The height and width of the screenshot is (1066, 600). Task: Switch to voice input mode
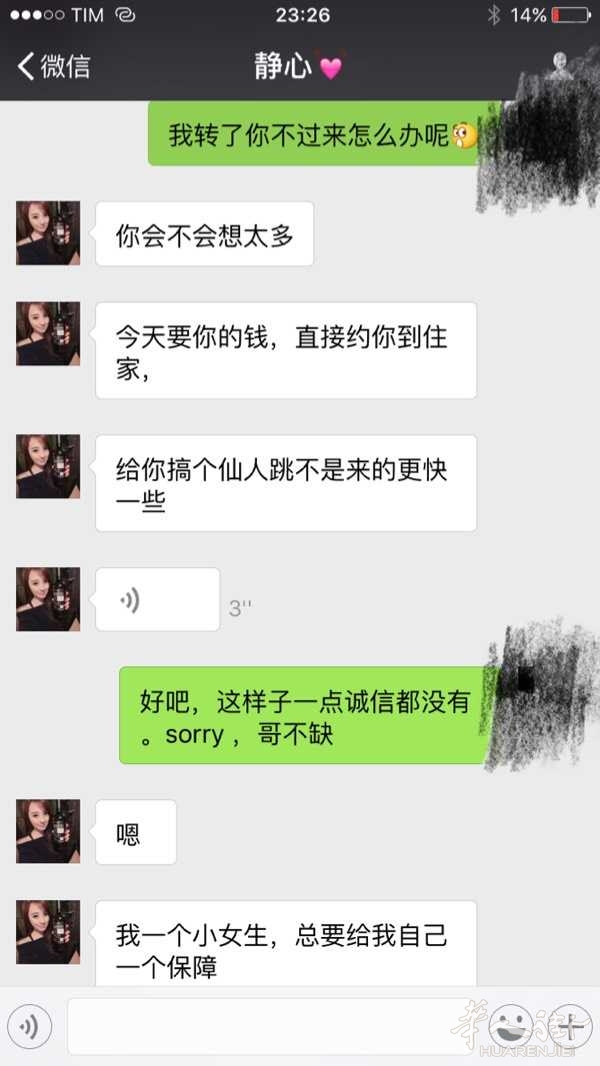pos(31,1026)
